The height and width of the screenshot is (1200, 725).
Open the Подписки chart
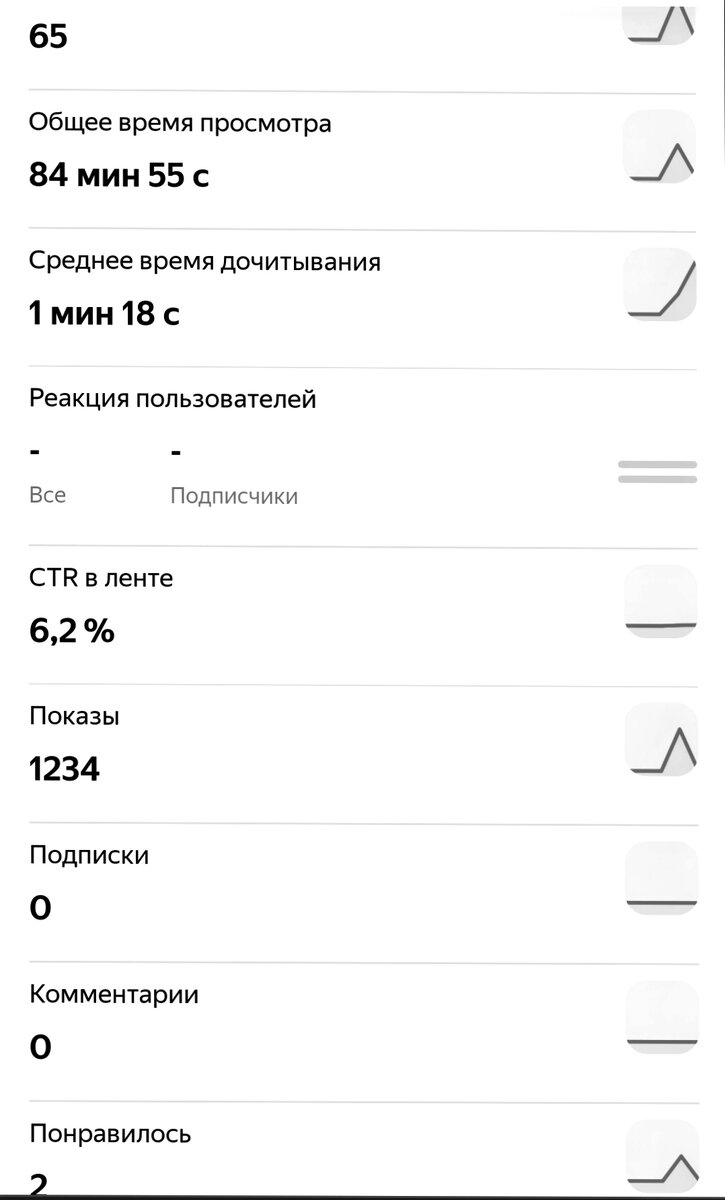tap(660, 878)
